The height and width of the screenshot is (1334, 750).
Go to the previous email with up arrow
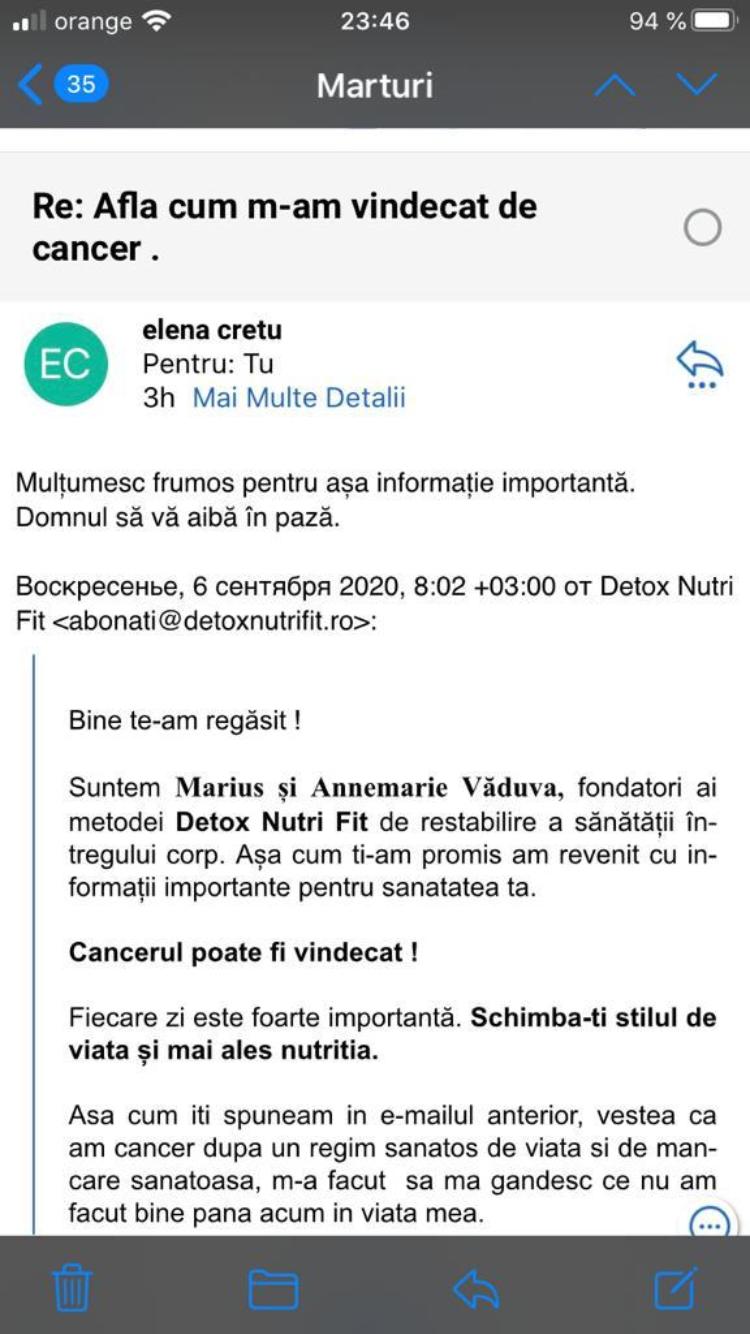(615, 85)
